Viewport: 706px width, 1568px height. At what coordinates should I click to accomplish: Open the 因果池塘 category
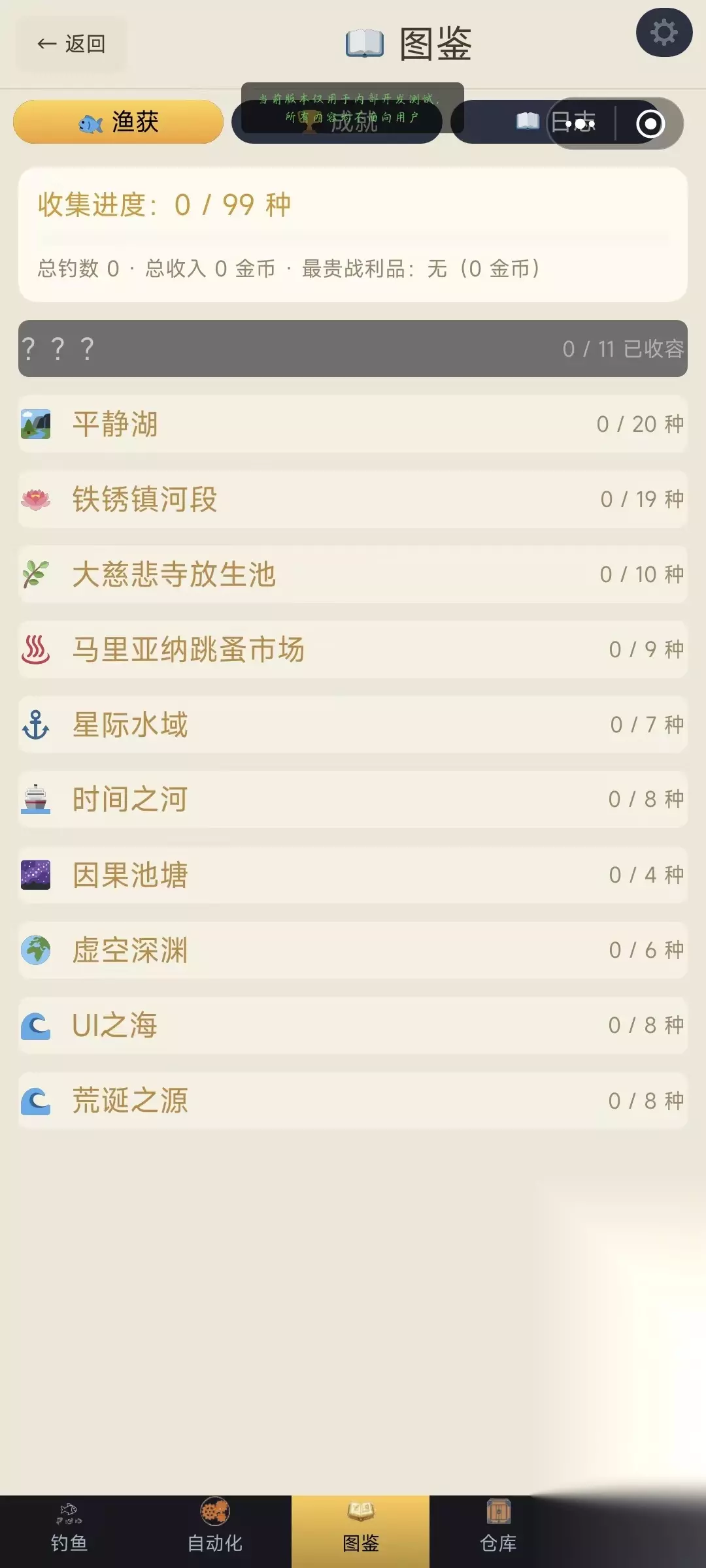tap(353, 875)
